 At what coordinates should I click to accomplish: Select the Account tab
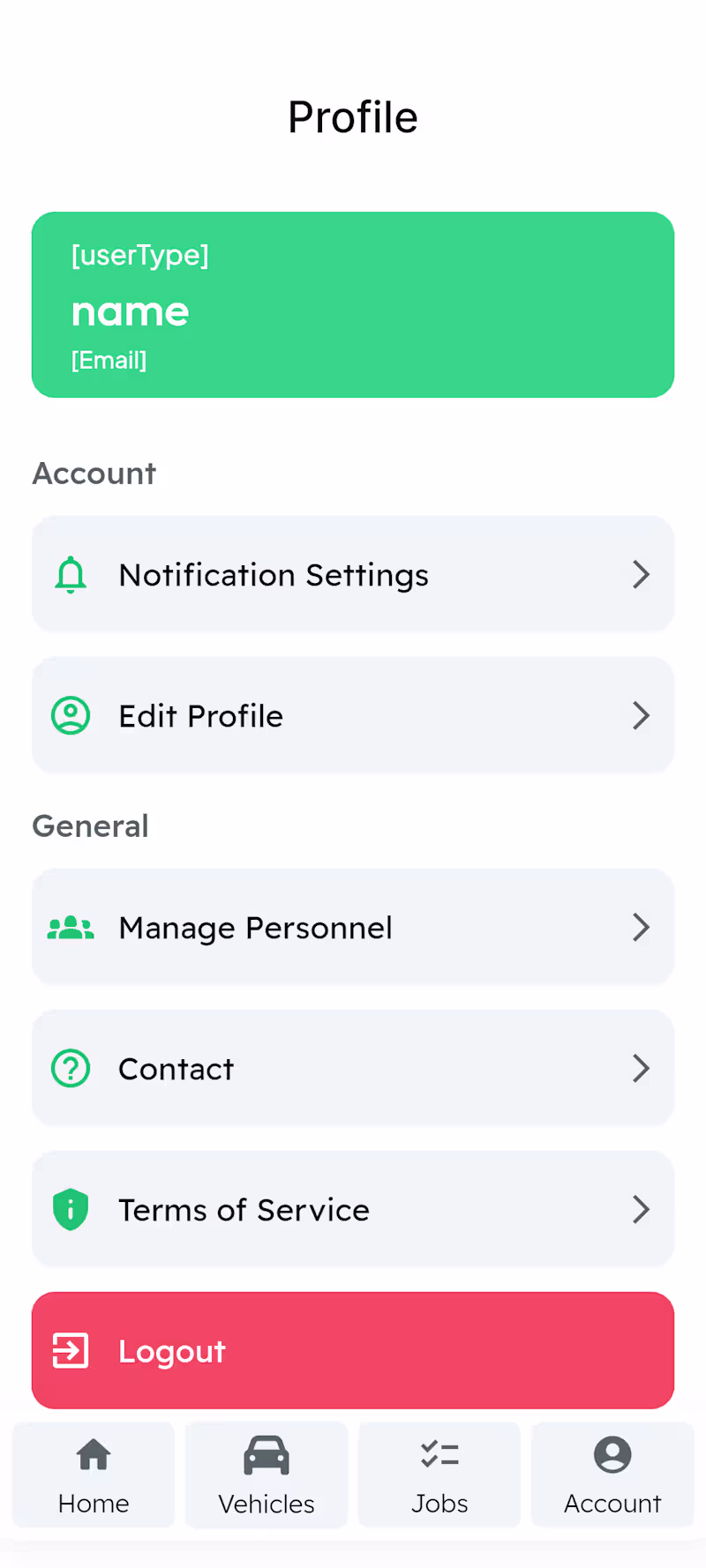click(612, 1475)
